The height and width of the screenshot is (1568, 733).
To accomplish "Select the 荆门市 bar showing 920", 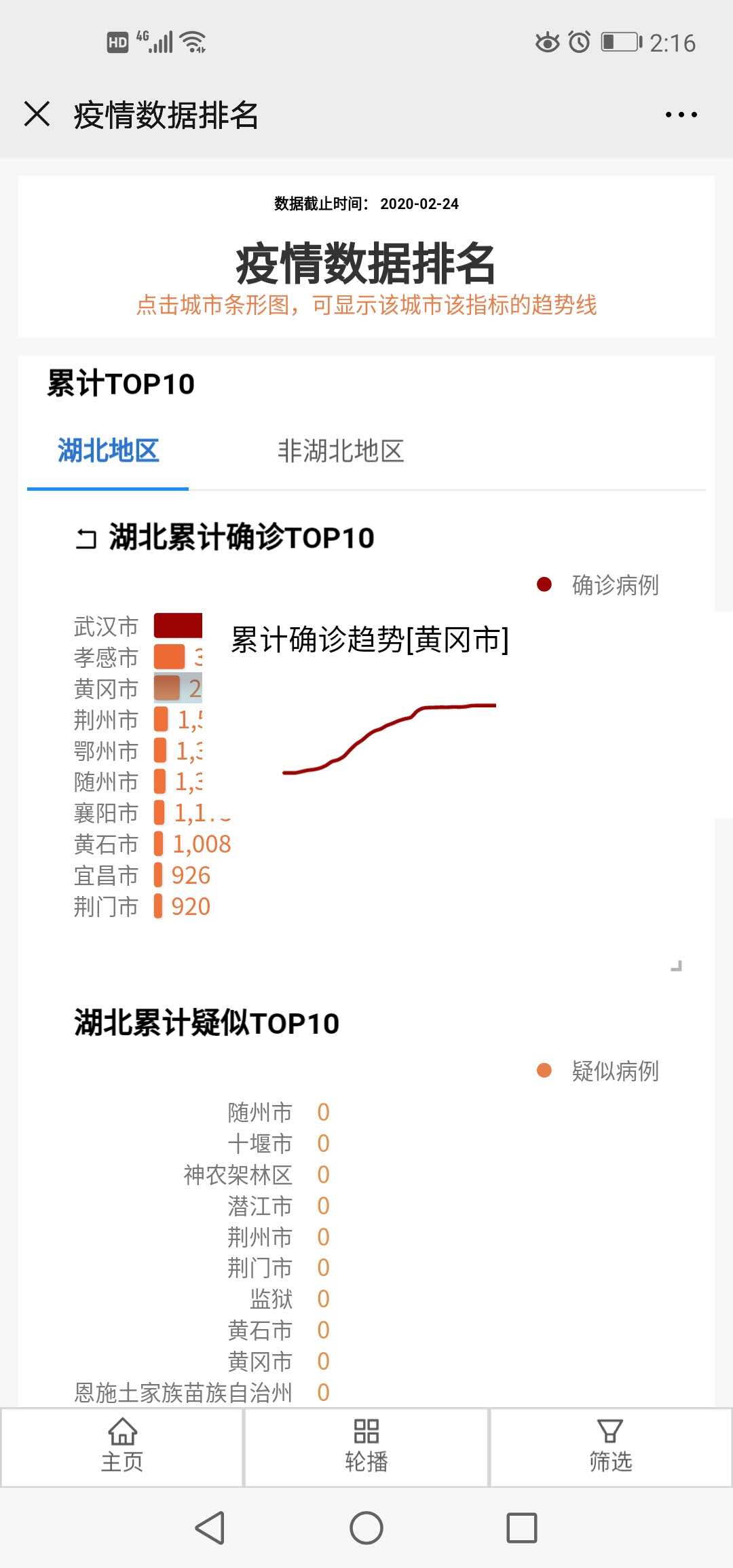I will tap(158, 906).
